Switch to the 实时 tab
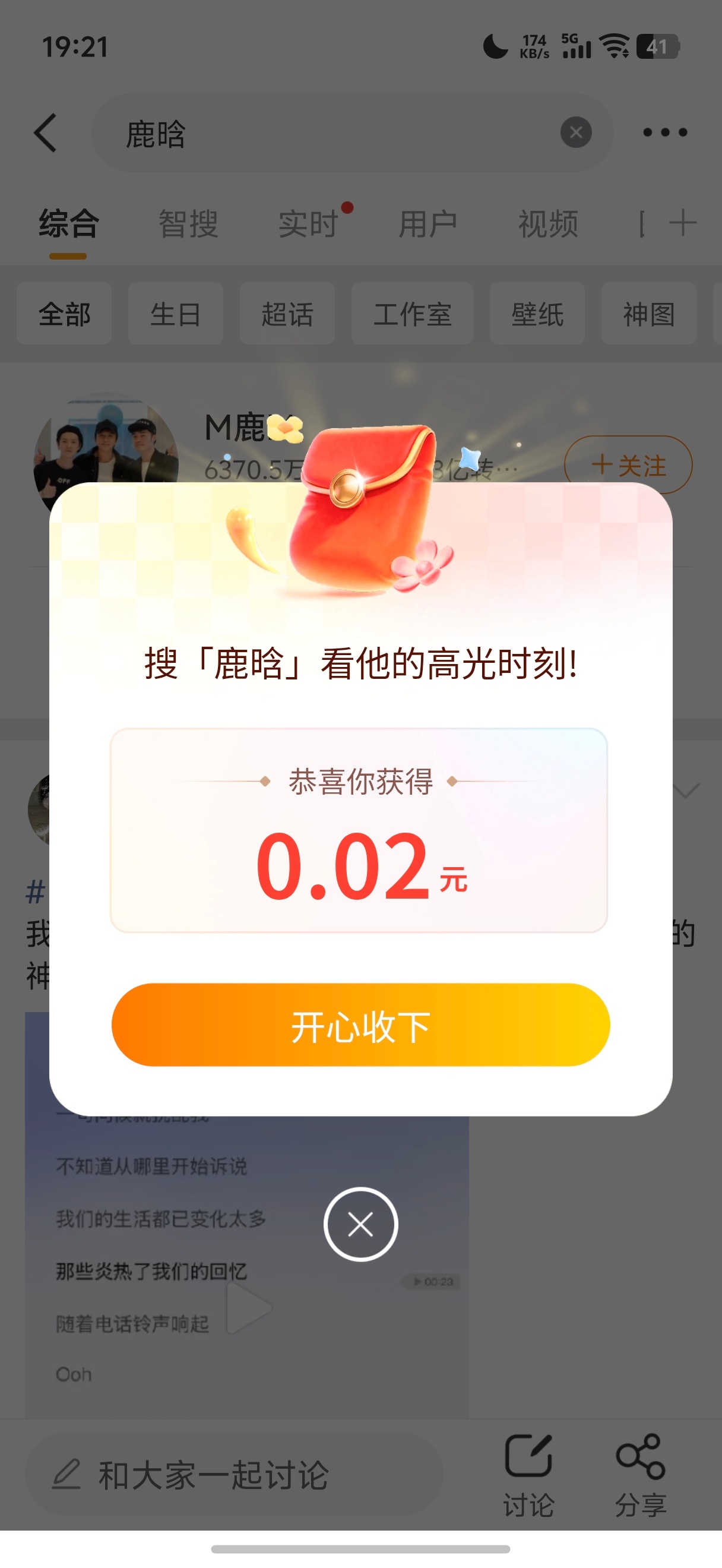722x1568 pixels. 309,223
